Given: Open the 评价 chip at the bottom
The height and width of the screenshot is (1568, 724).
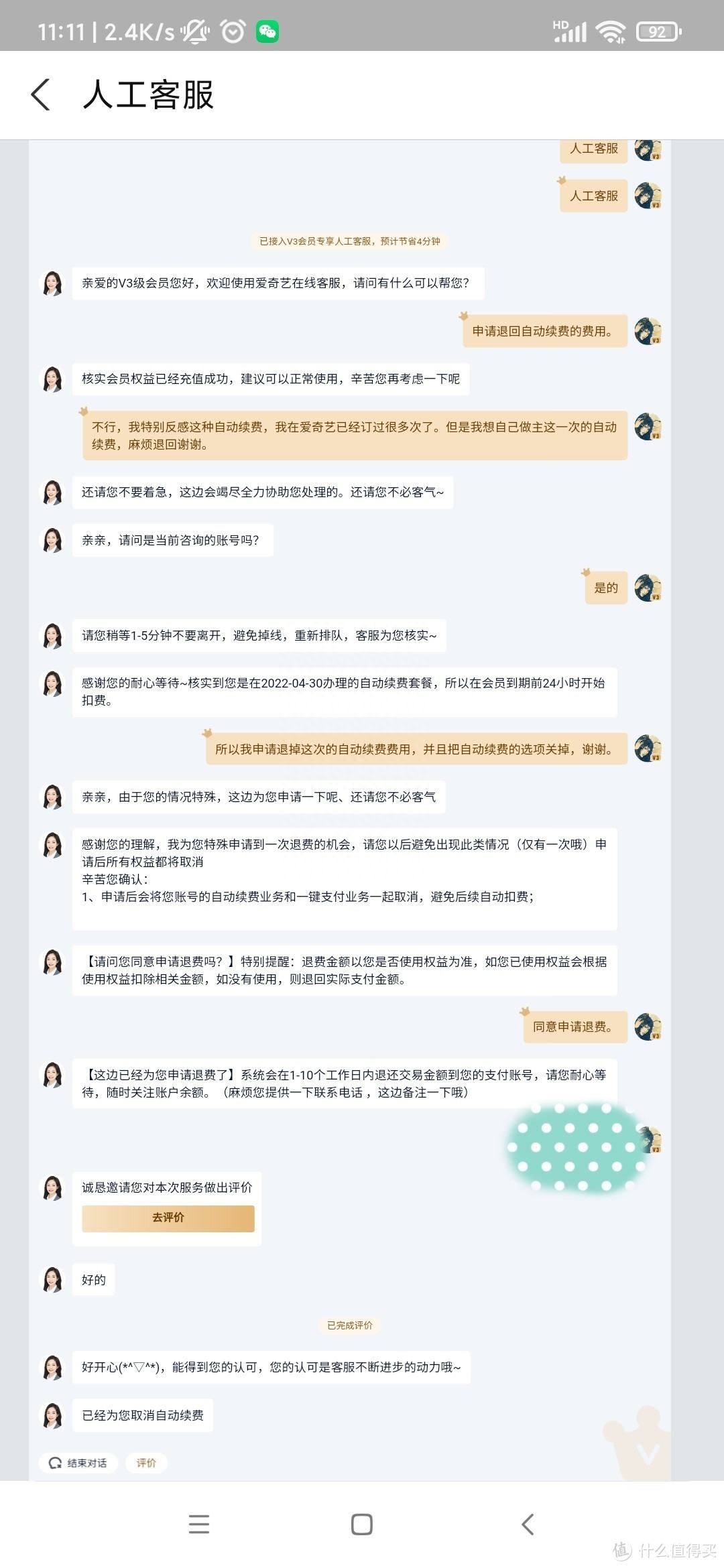Looking at the screenshot, I should pyautogui.click(x=146, y=1463).
